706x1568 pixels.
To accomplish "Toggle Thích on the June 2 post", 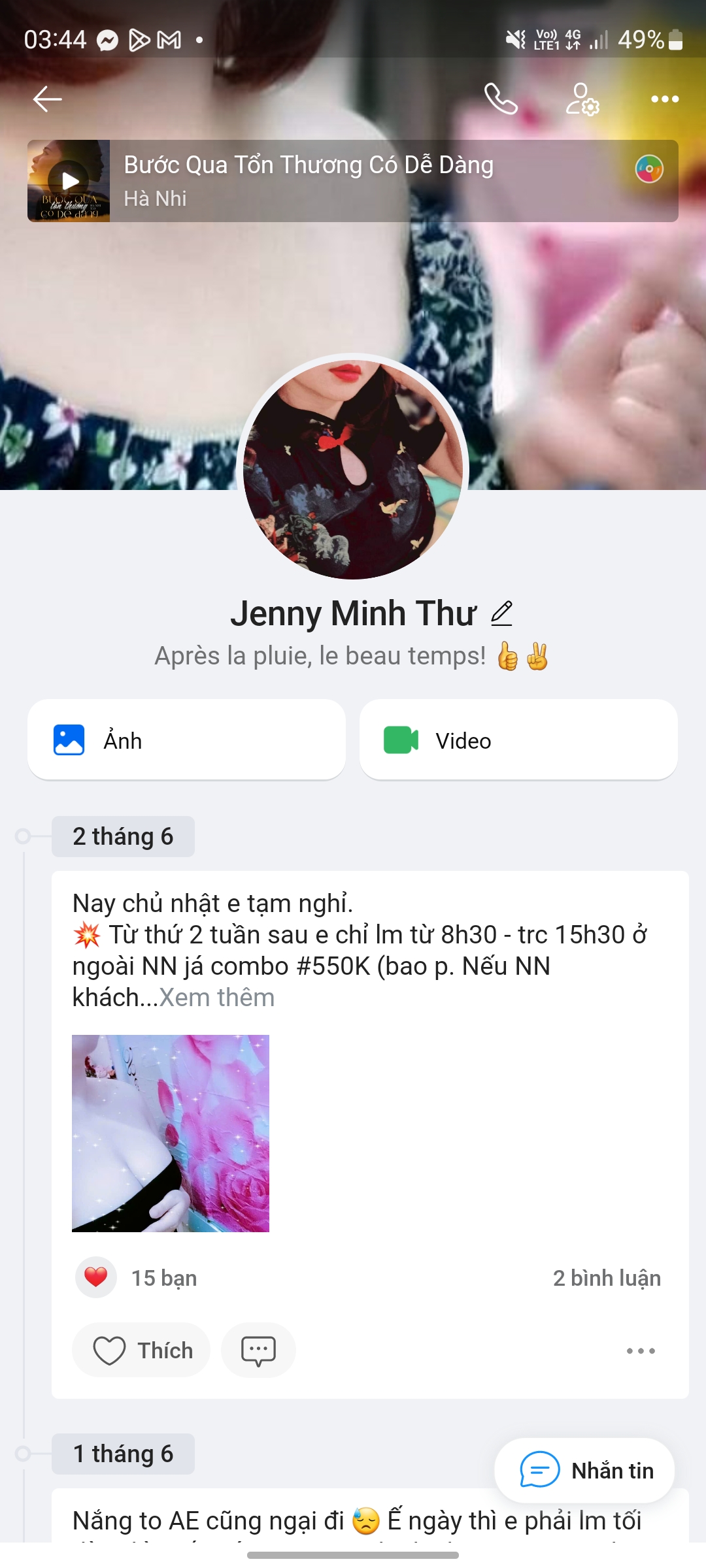I will 141,1350.
